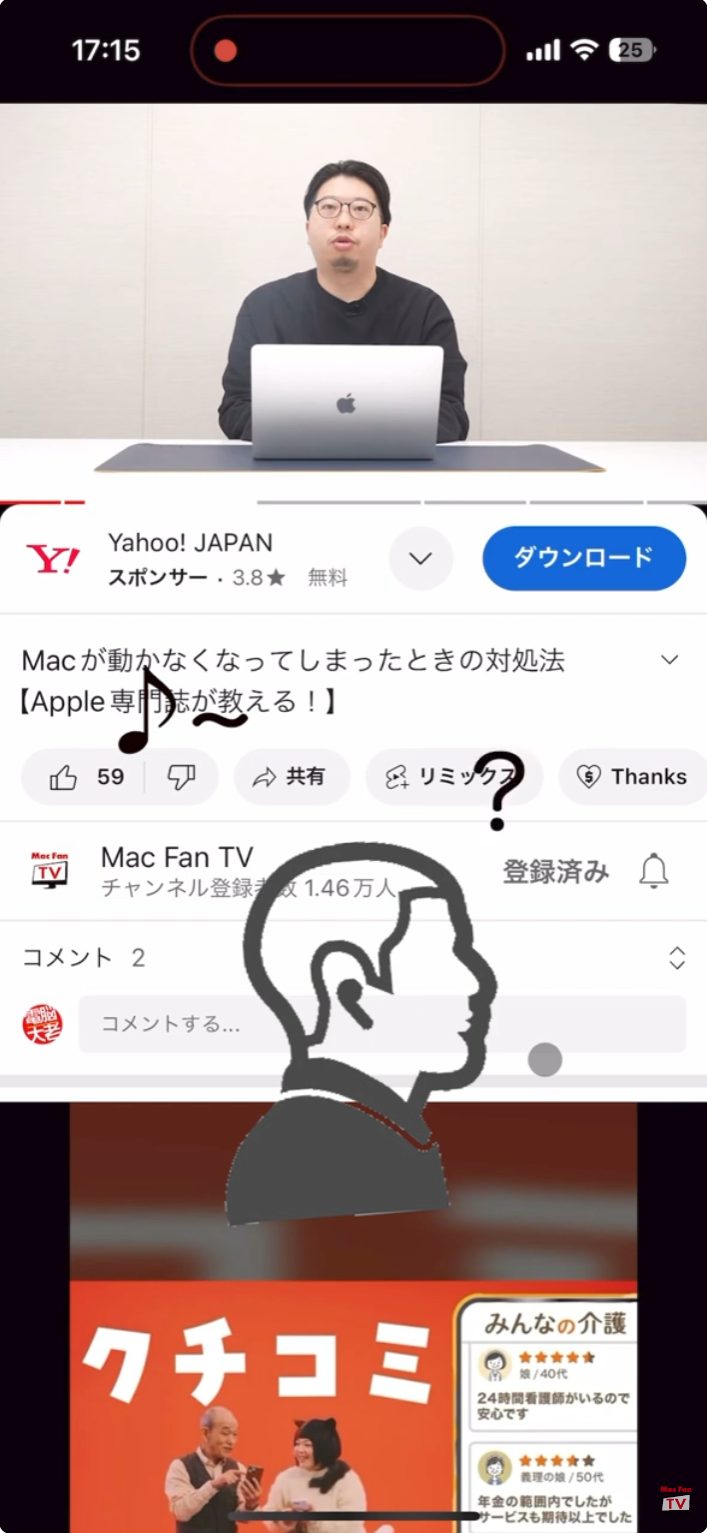The height and width of the screenshot is (1533, 707).
Task: Open the 登録済み subscription options
Action: pyautogui.click(x=555, y=872)
